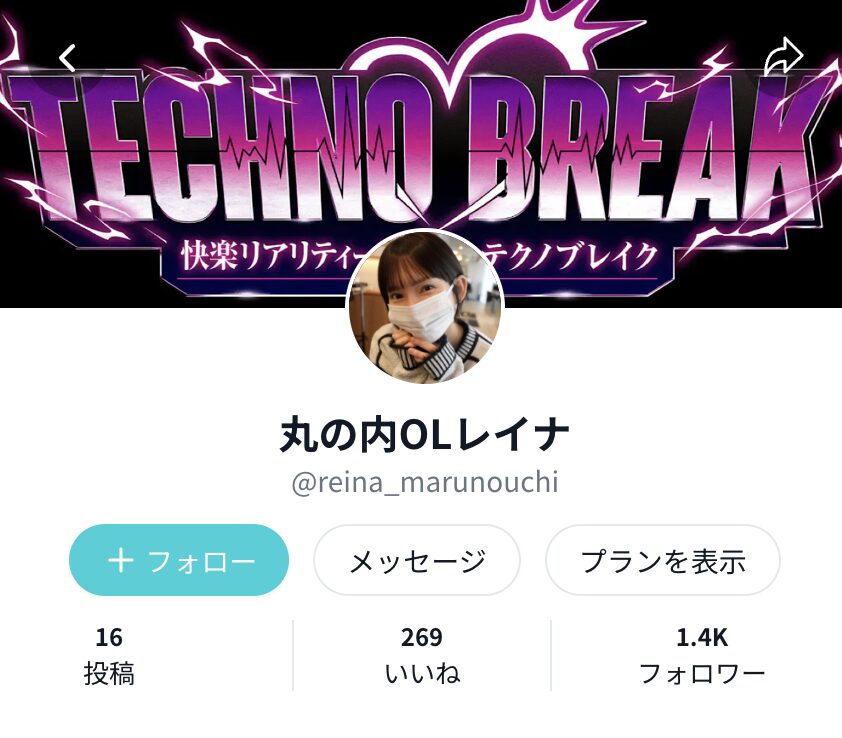Open the round profile avatar photo

pyautogui.click(x=425, y=308)
